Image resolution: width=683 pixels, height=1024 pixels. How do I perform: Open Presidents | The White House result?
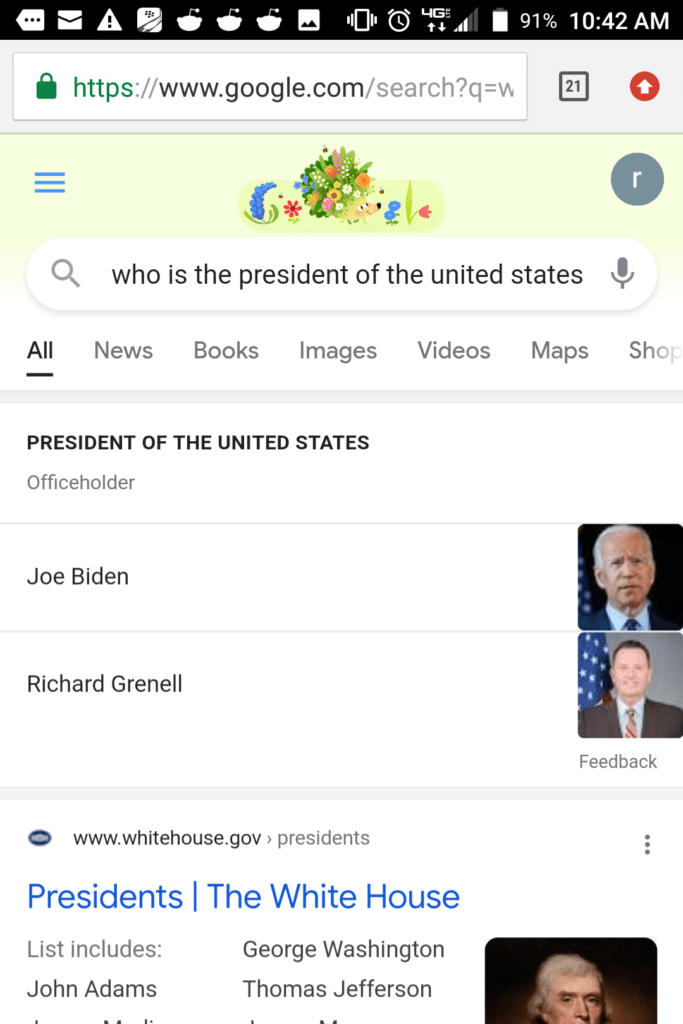(x=243, y=897)
